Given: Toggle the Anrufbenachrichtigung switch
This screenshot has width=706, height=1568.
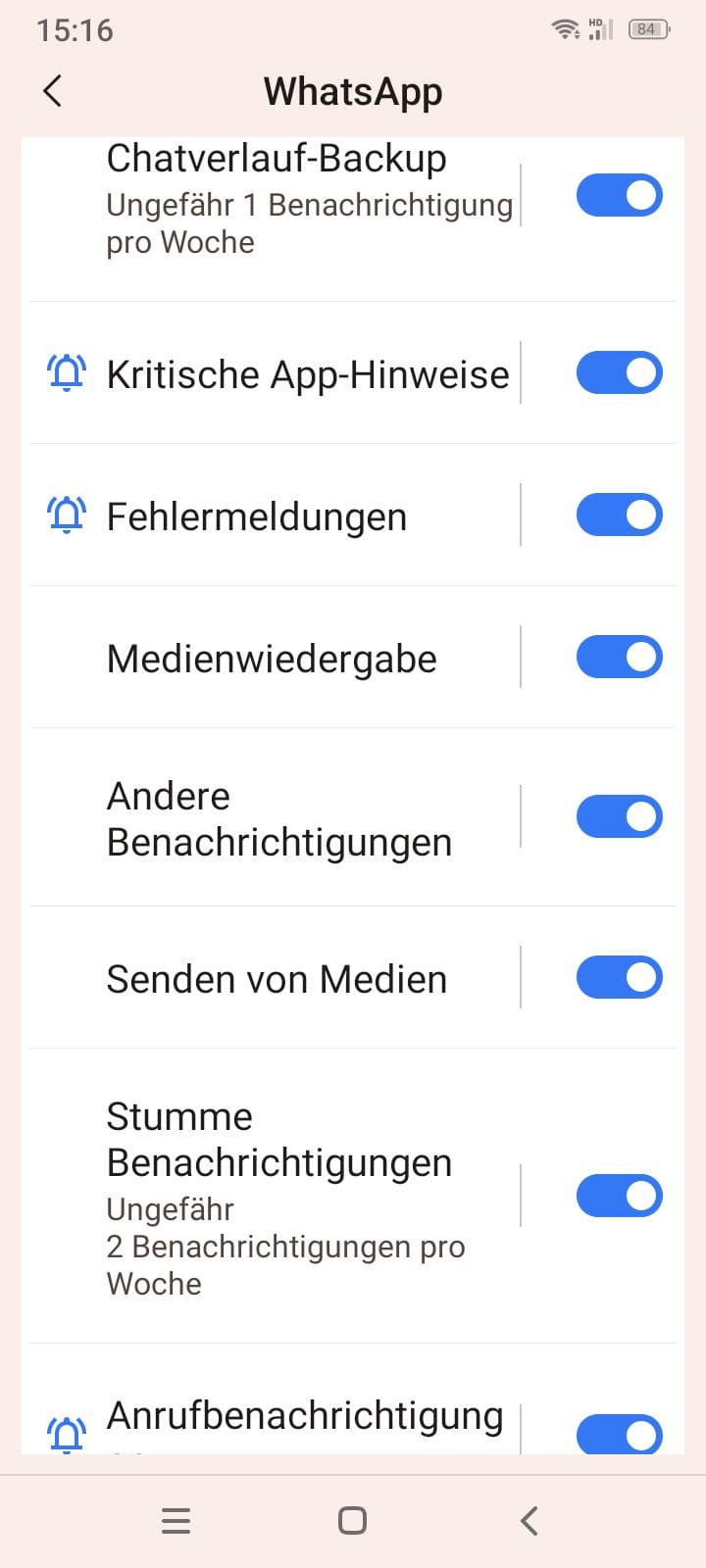Looking at the screenshot, I should [x=619, y=1434].
